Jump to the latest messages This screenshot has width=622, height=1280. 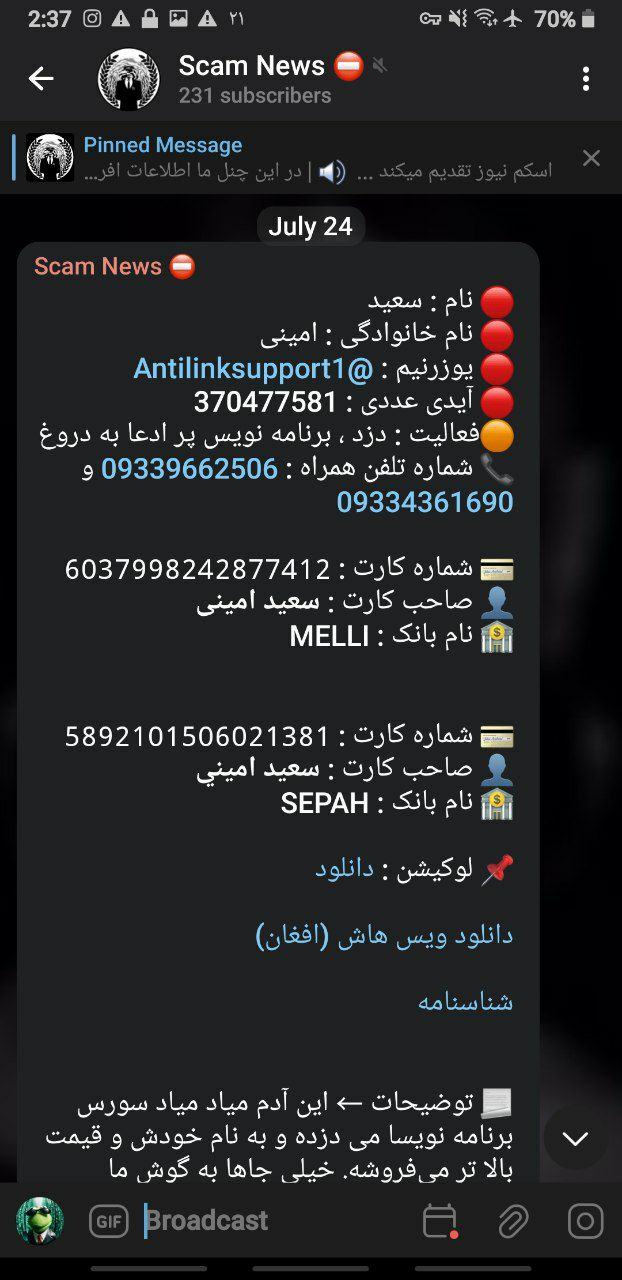(575, 1138)
